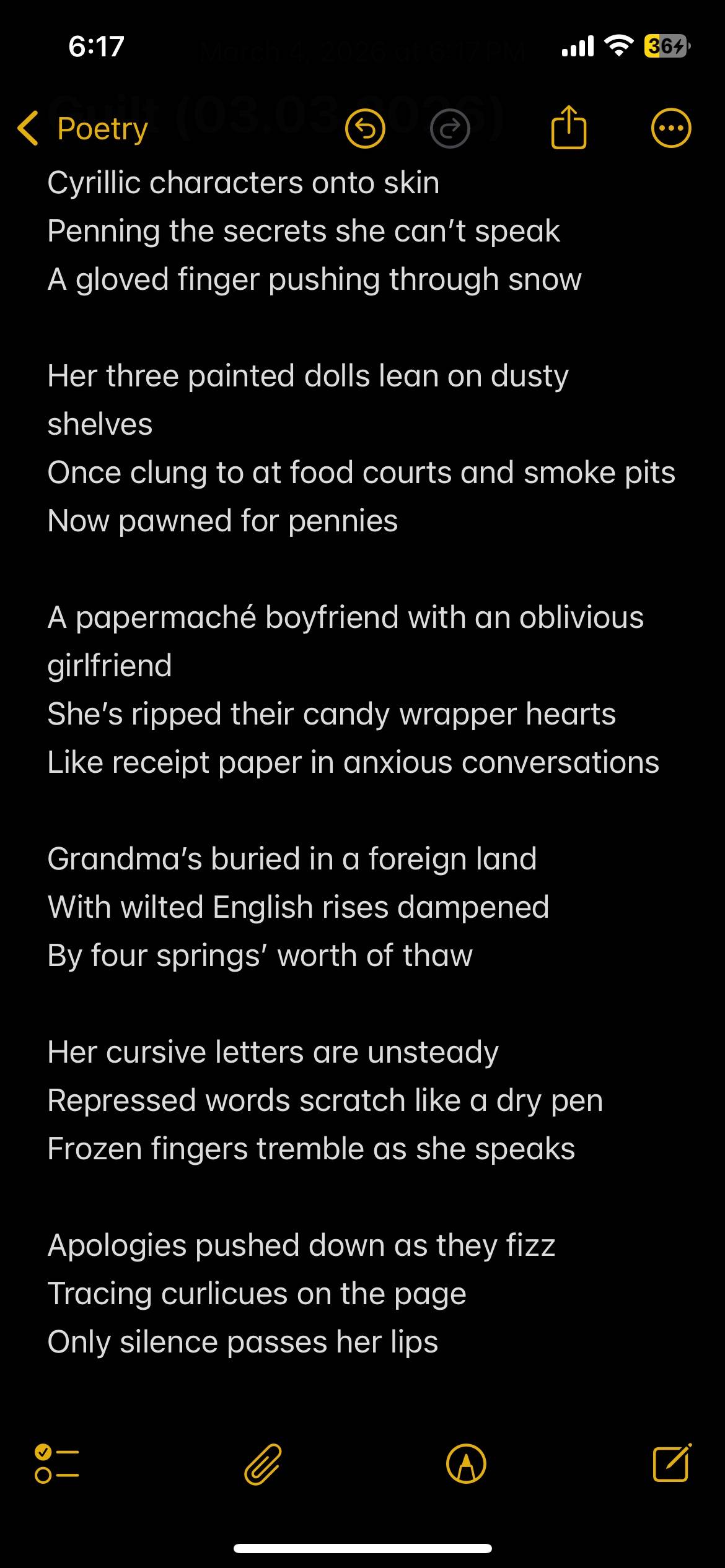Open the more options menu
The width and height of the screenshot is (725, 1568).
point(671,128)
